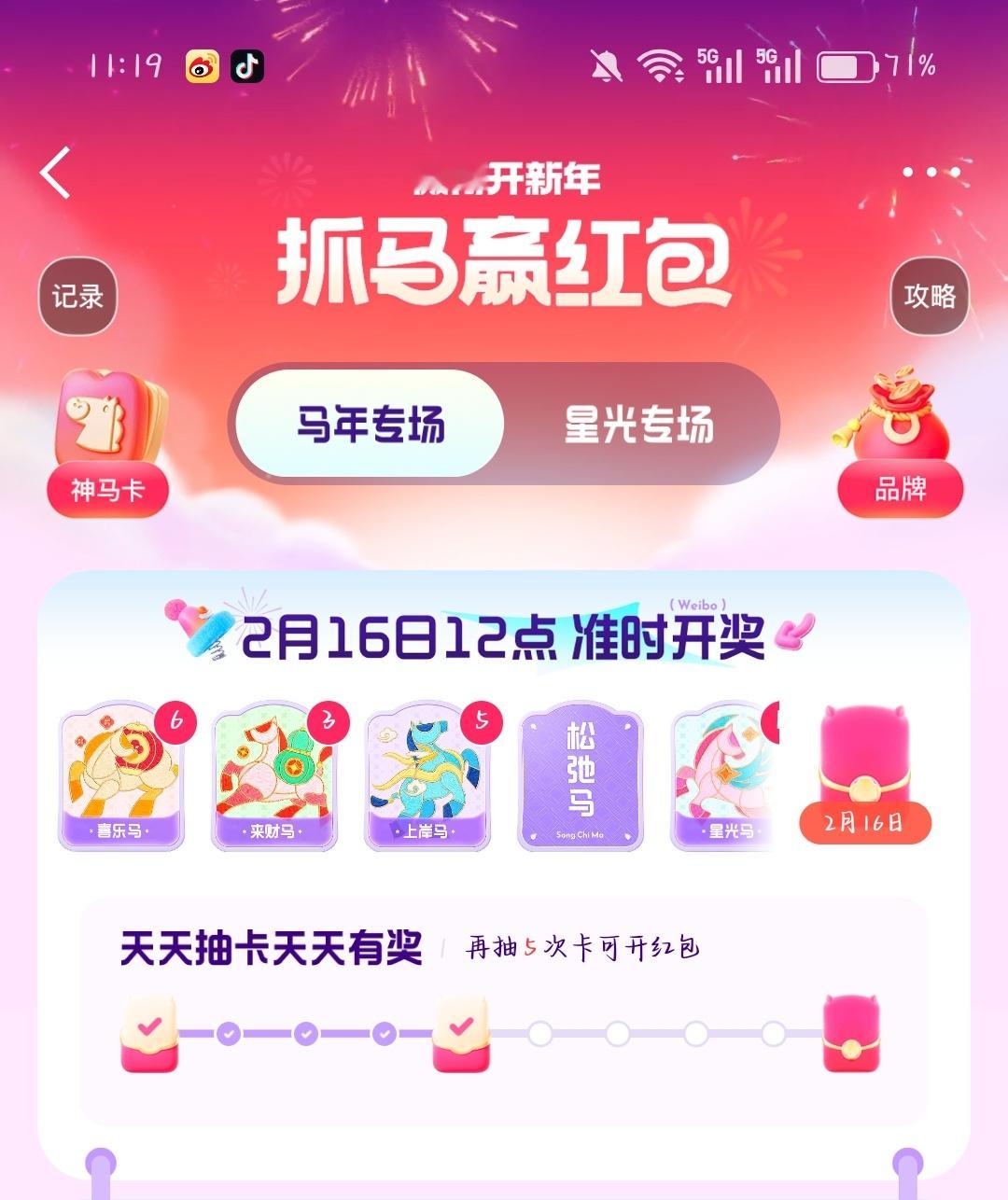
Task: Select the 上岸马 card
Action: point(427,779)
